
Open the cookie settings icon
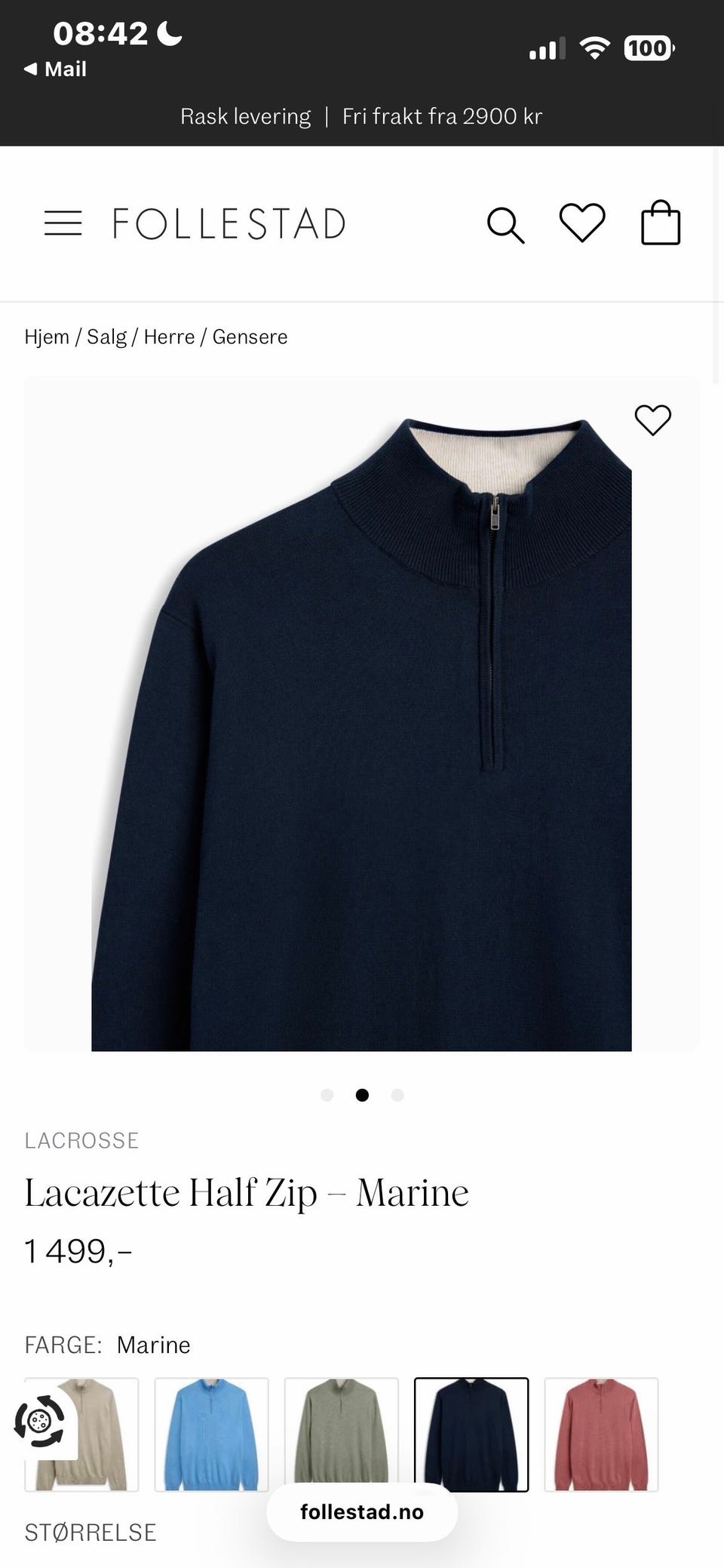point(40,1422)
